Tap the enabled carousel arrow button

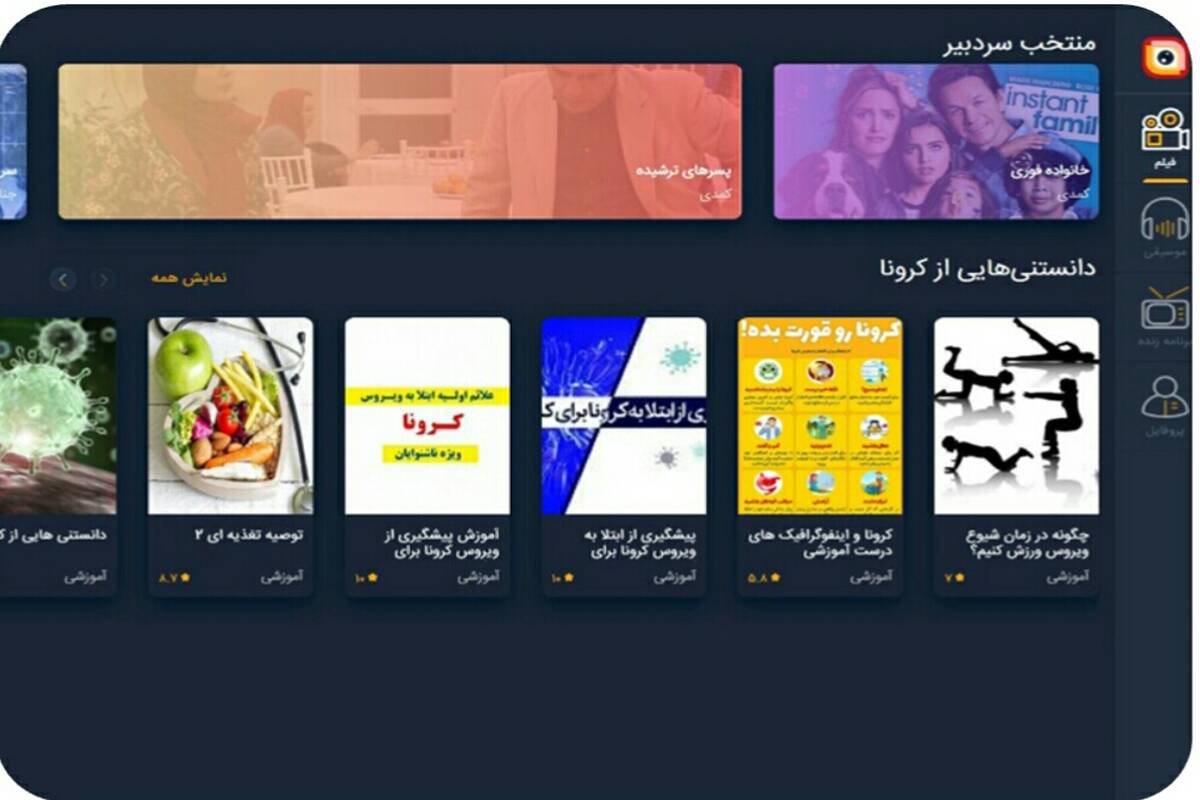63,279
